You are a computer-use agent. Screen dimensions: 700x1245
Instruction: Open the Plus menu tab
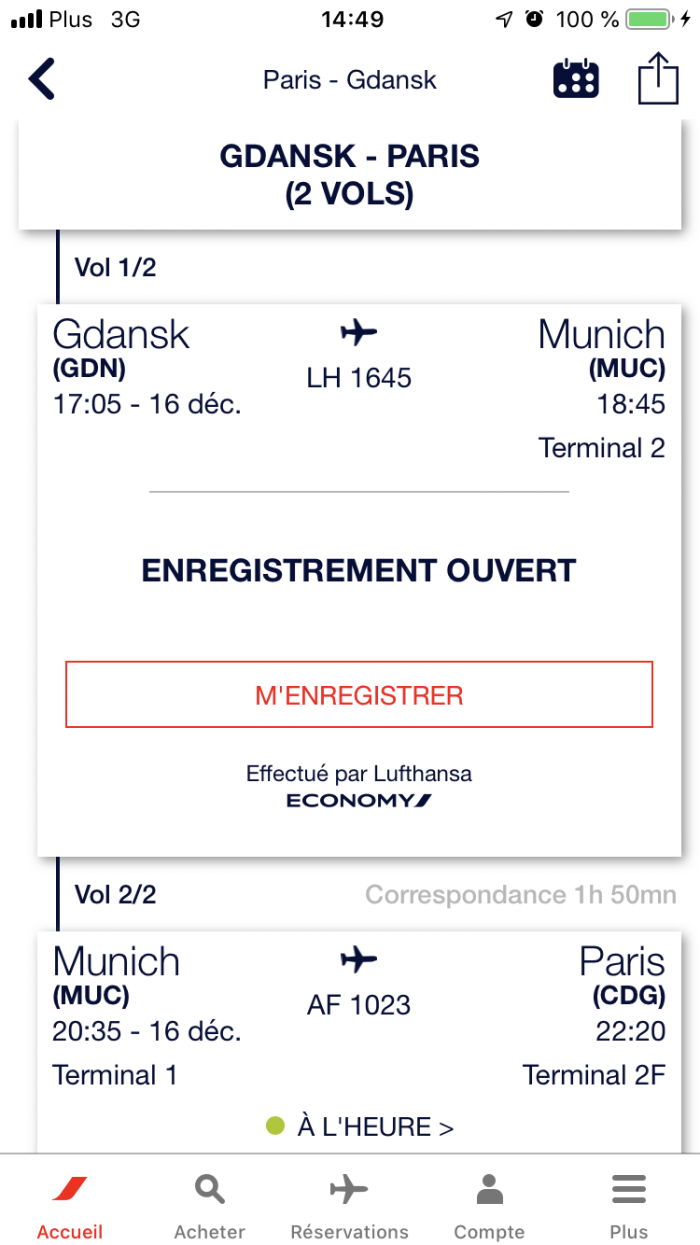[629, 1204]
